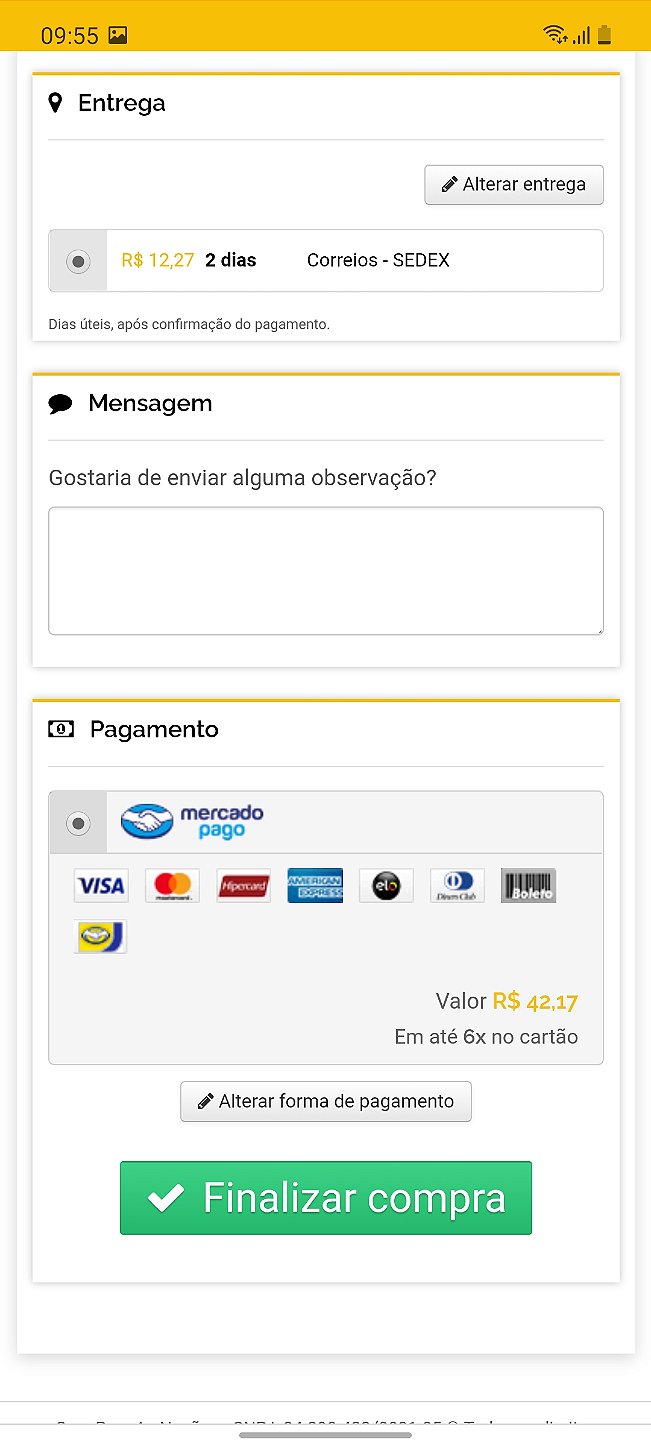The width and height of the screenshot is (651, 1447).
Task: Confirm order with Finalizar compra
Action: pyautogui.click(x=326, y=1197)
